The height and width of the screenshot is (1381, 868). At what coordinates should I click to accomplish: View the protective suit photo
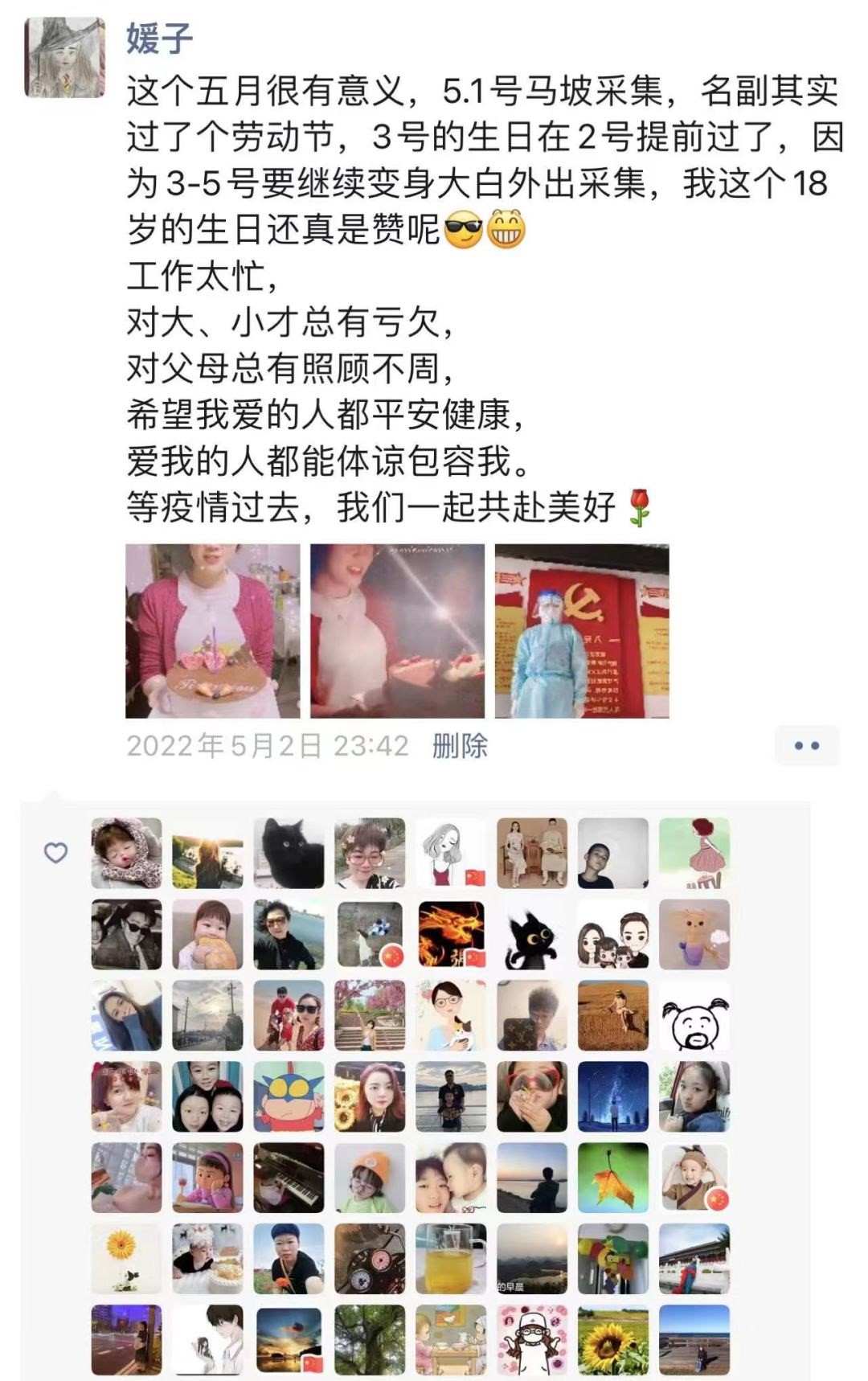[582, 631]
